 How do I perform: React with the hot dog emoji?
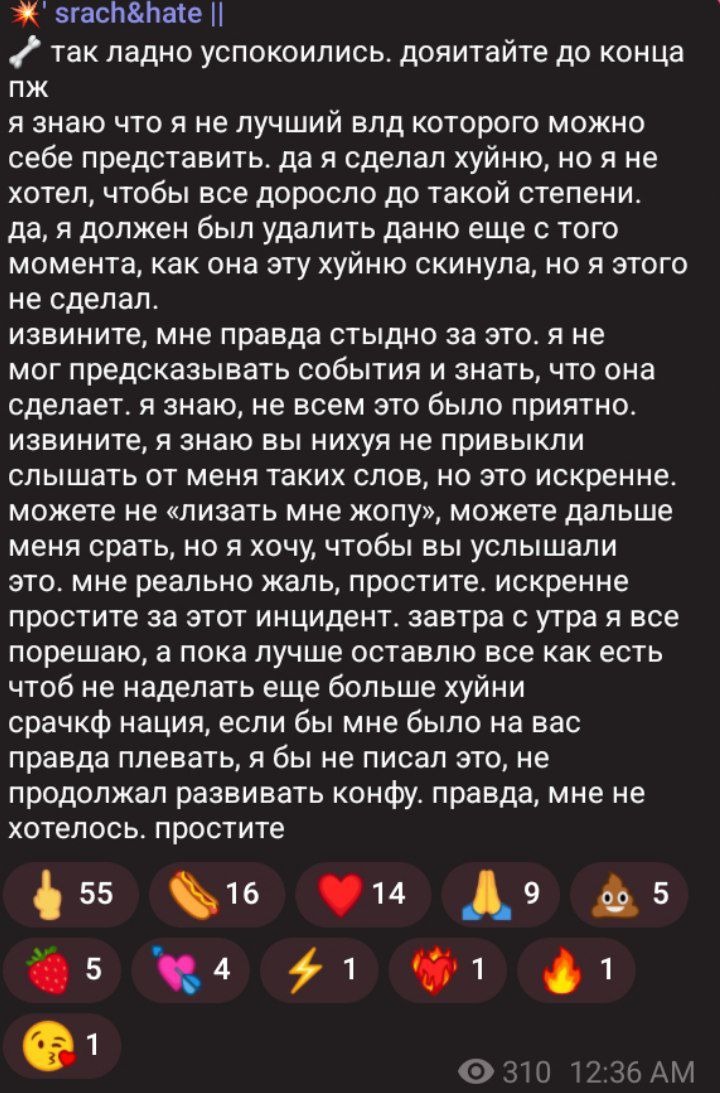pos(216,895)
